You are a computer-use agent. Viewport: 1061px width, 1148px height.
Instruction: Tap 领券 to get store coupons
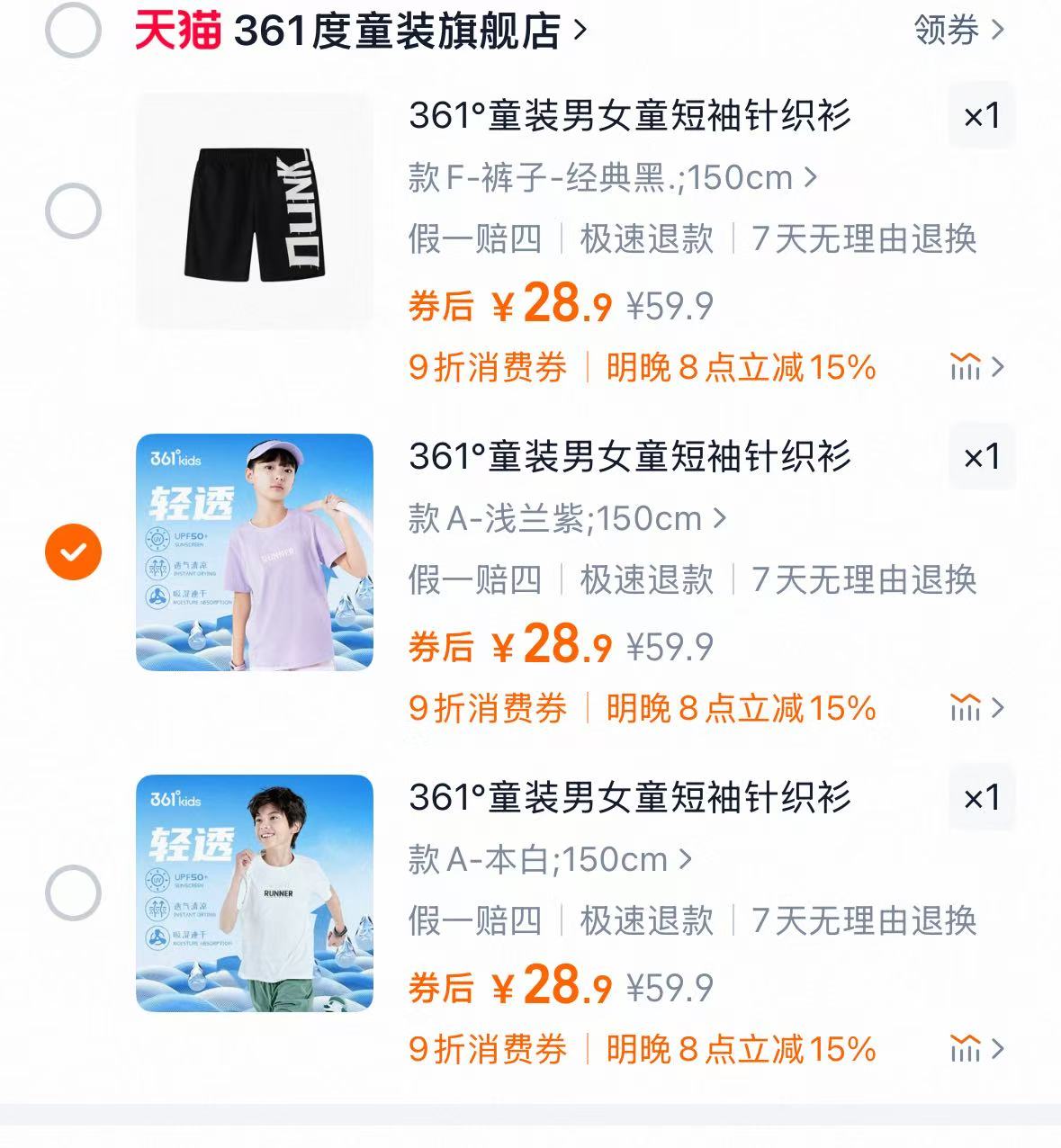click(958, 31)
